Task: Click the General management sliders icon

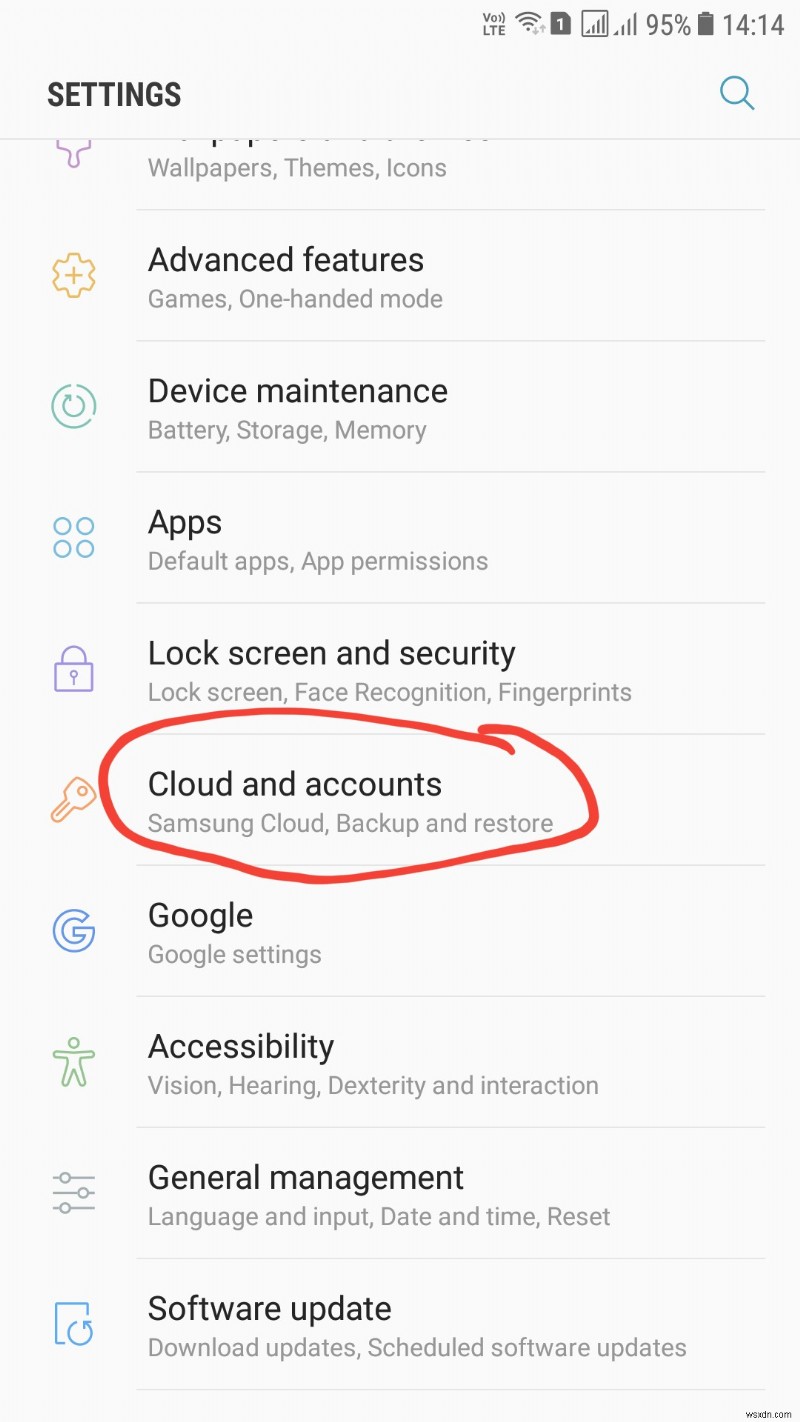Action: coord(73,1193)
